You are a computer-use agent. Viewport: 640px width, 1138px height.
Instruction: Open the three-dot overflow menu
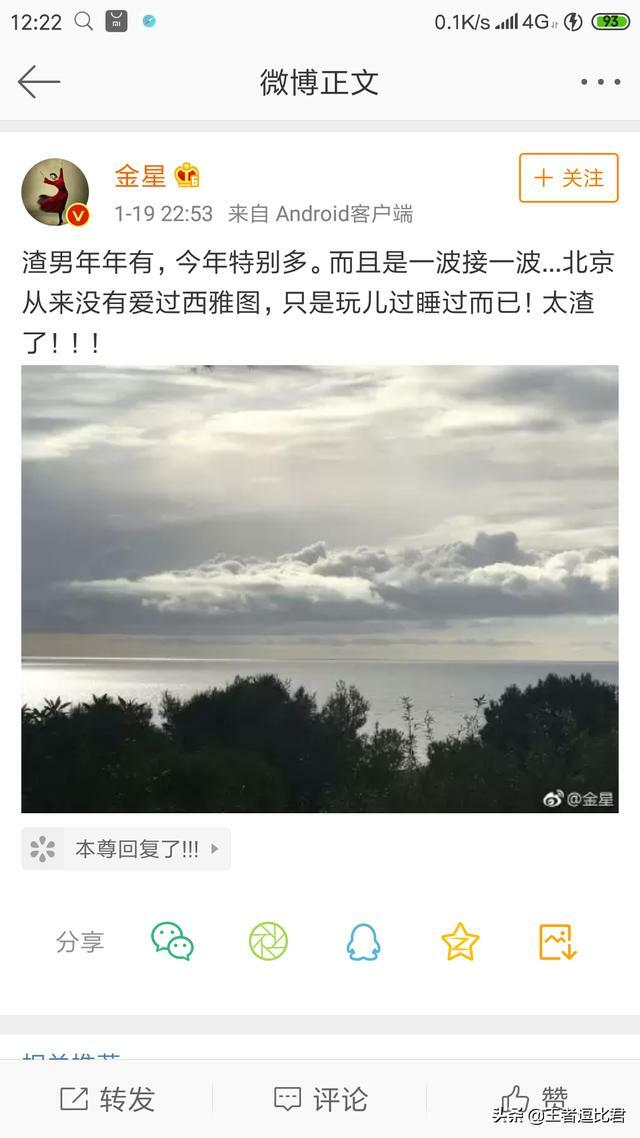[600, 82]
